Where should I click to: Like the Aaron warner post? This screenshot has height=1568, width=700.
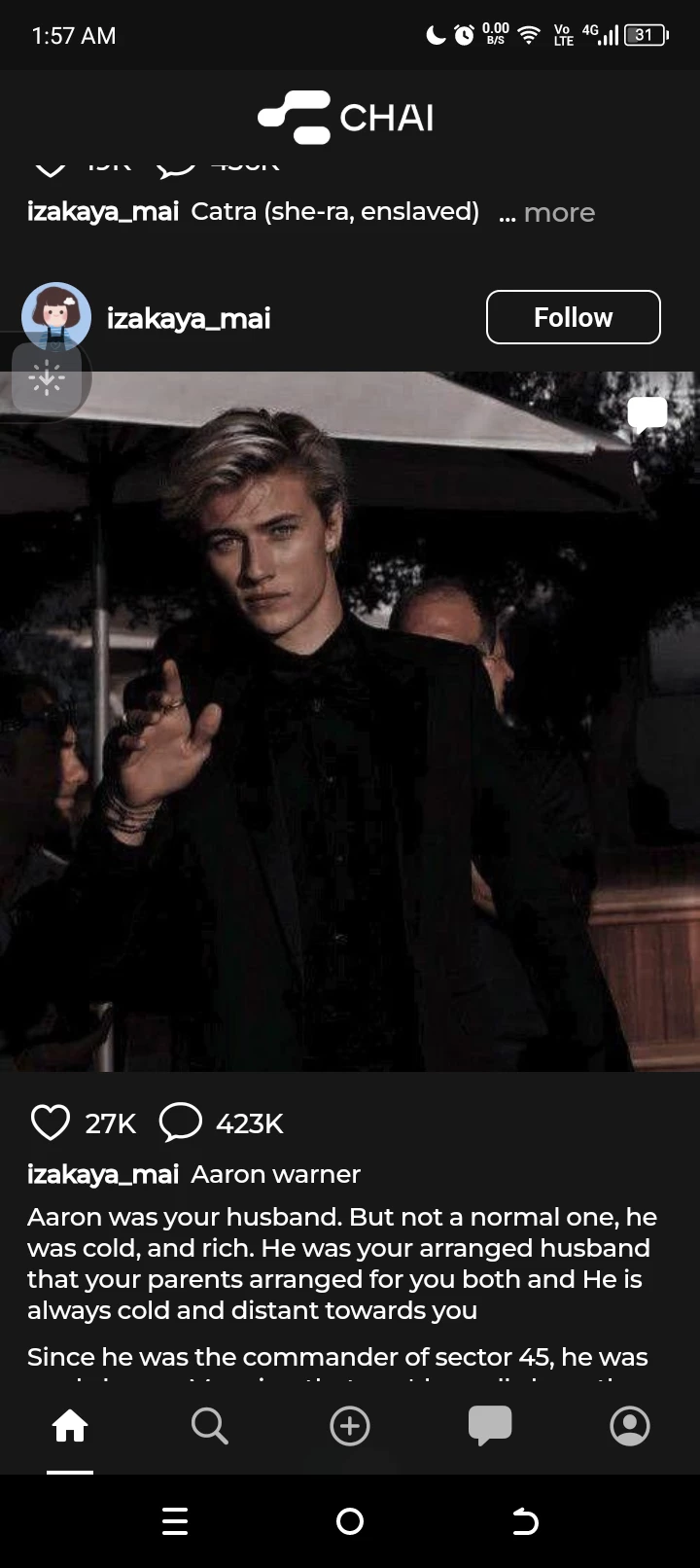pyautogui.click(x=51, y=1123)
